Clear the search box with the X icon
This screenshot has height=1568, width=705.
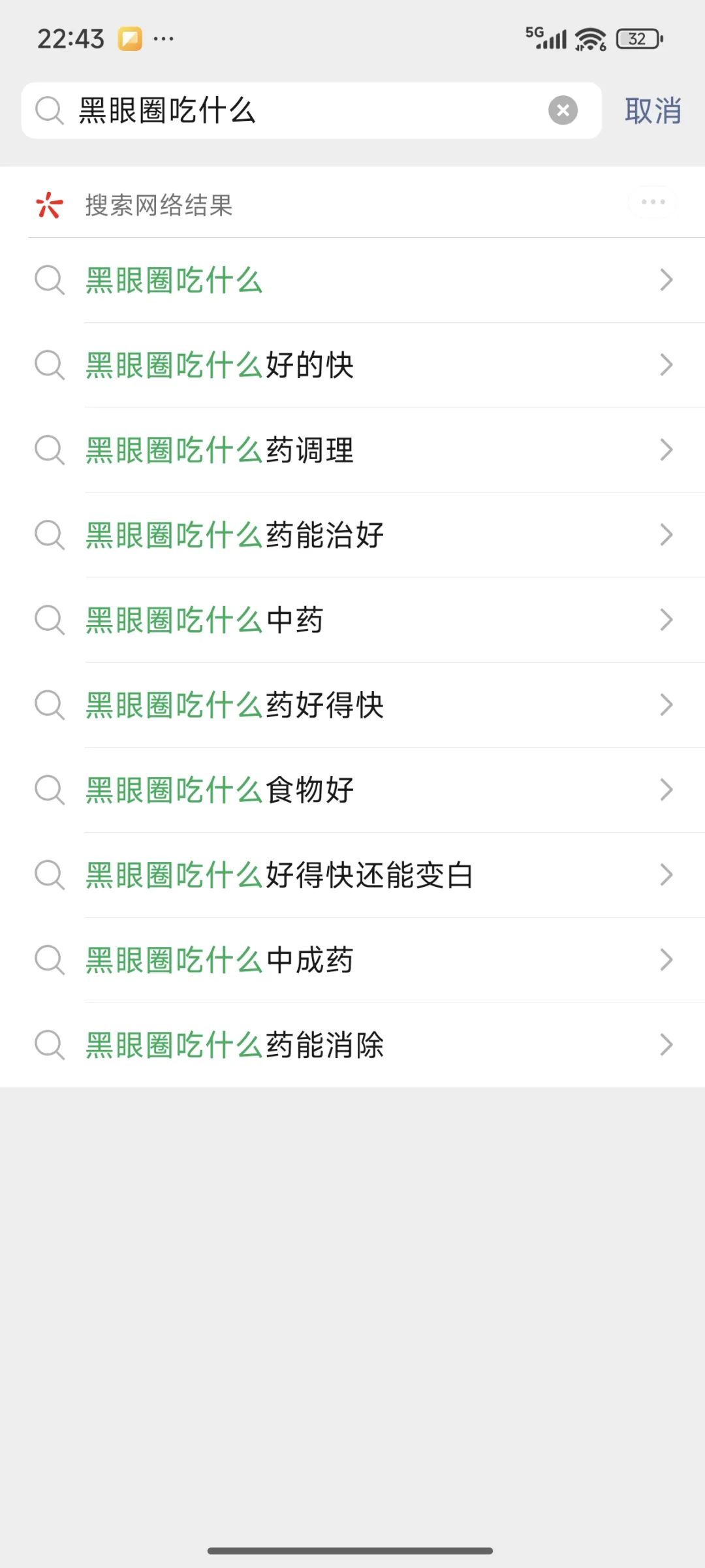click(563, 111)
